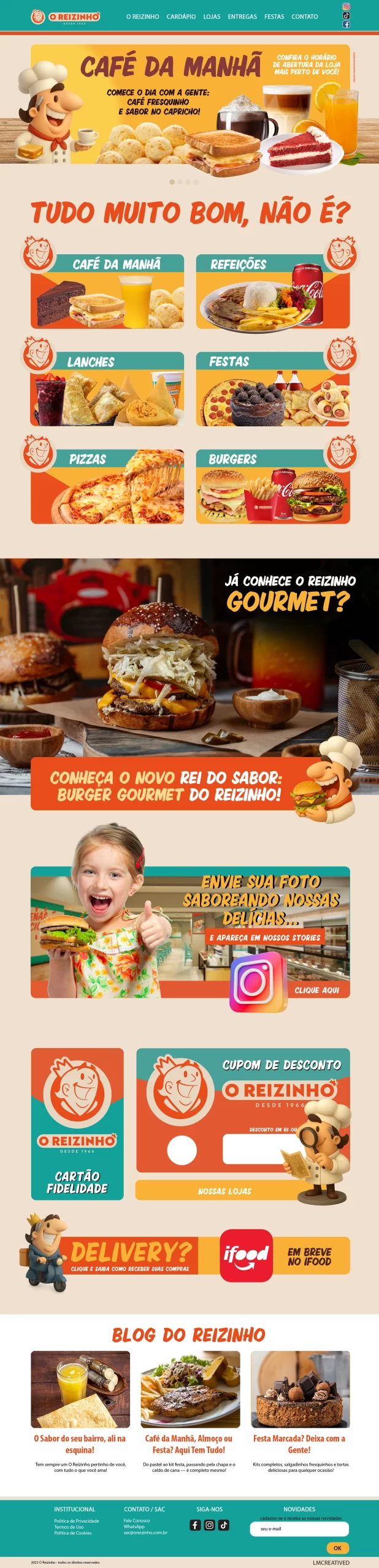Open the Café da Manhã category card

(x=107, y=292)
